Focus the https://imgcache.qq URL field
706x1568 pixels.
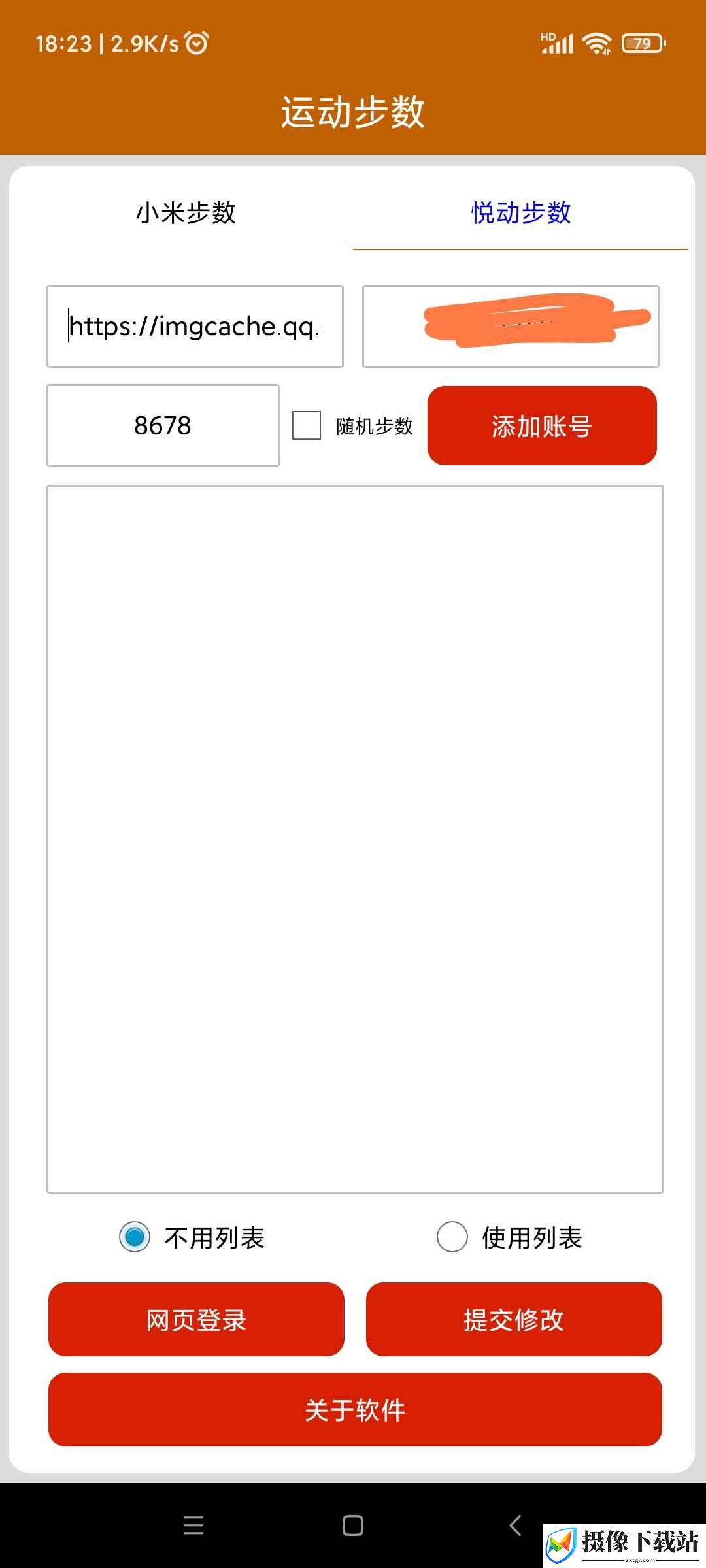[195, 326]
